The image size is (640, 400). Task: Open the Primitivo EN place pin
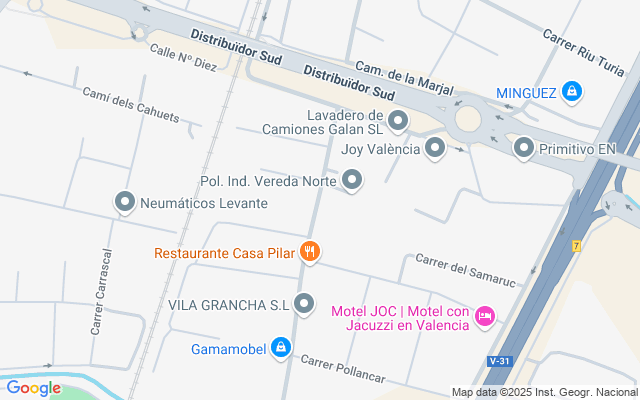click(x=524, y=149)
